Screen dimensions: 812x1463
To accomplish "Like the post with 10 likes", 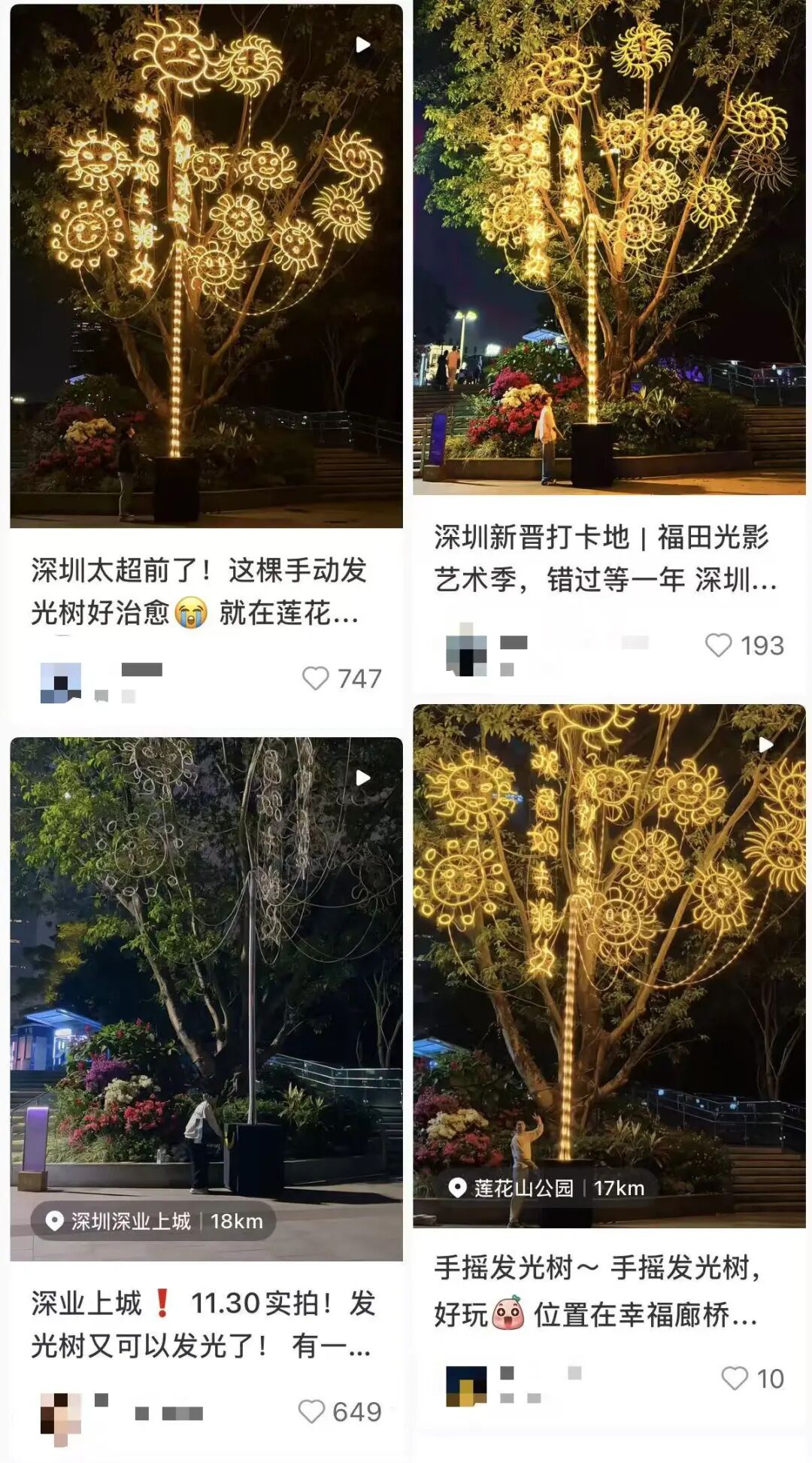I will [735, 1378].
